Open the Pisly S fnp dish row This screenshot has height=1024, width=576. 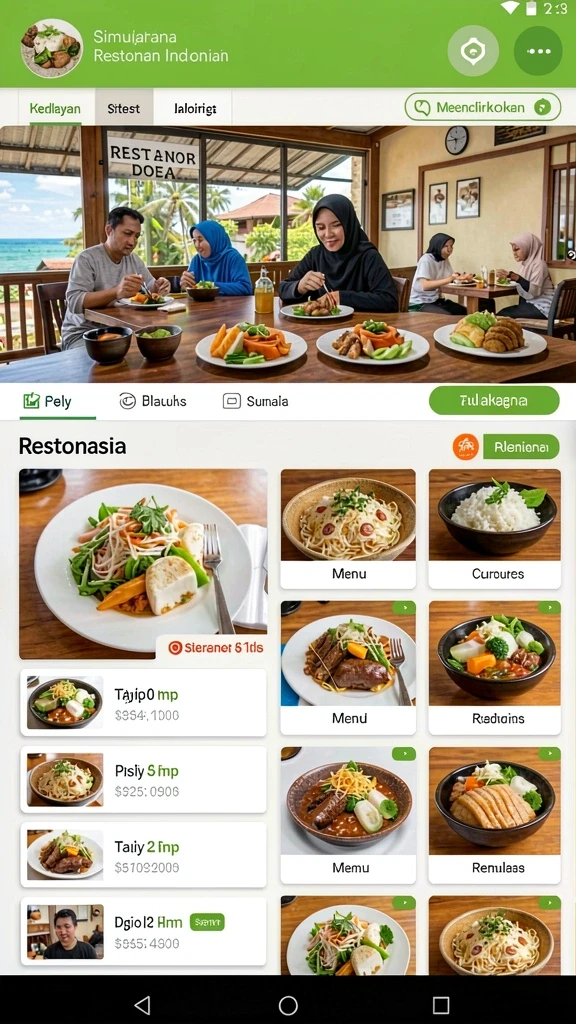(x=143, y=780)
